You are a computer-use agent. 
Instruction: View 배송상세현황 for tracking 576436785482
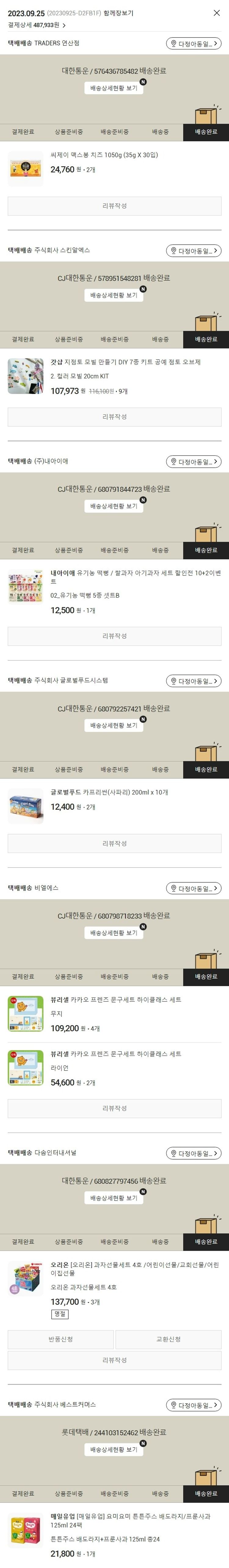pos(114,88)
